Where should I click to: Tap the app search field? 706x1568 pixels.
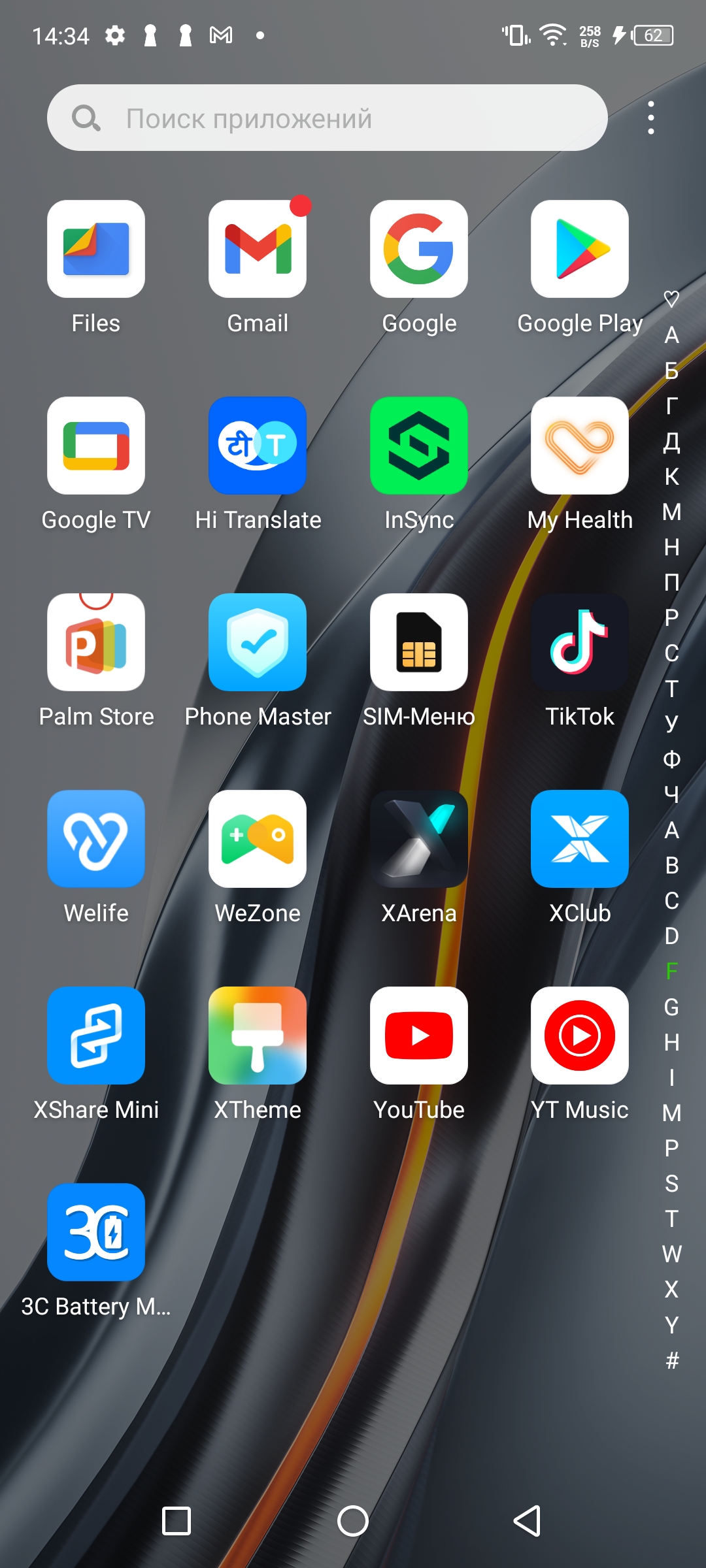(x=327, y=118)
